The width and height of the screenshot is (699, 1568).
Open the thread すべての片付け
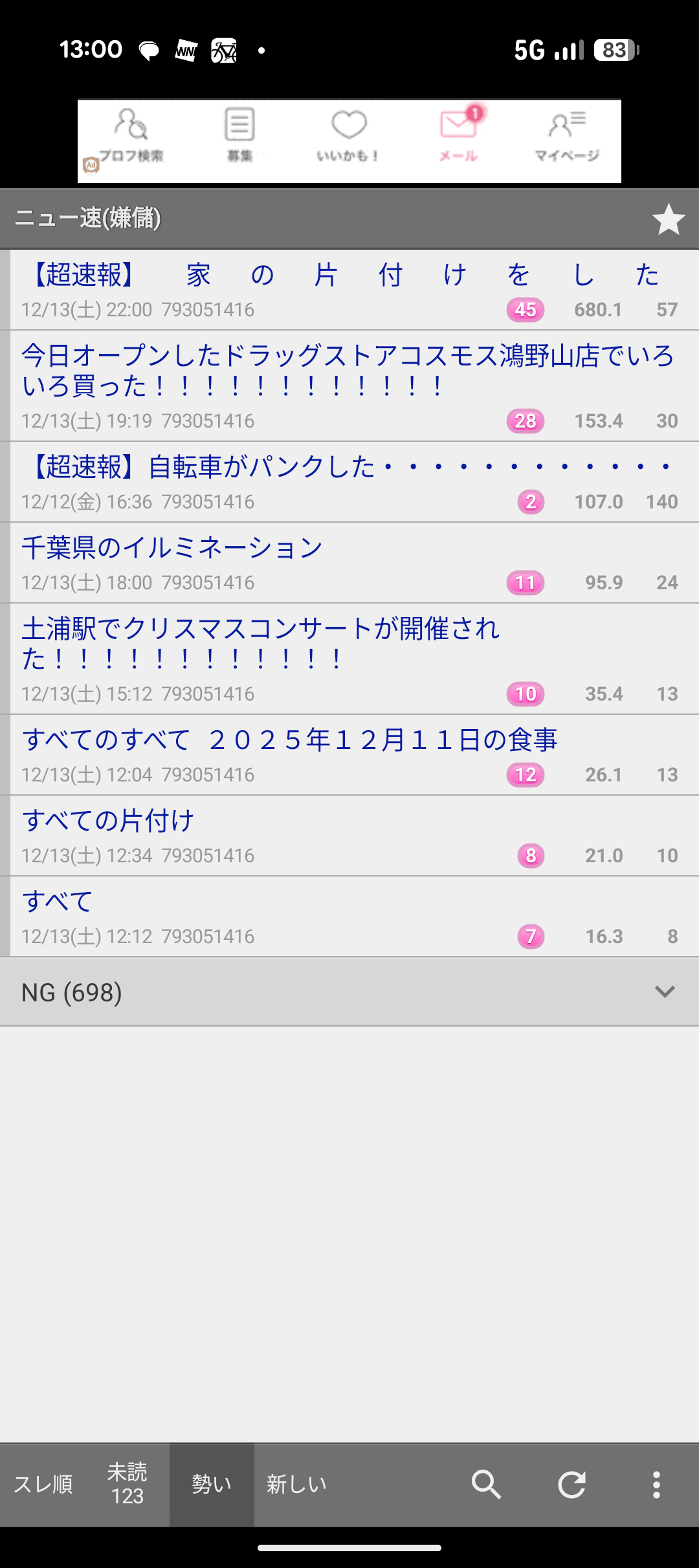click(108, 821)
